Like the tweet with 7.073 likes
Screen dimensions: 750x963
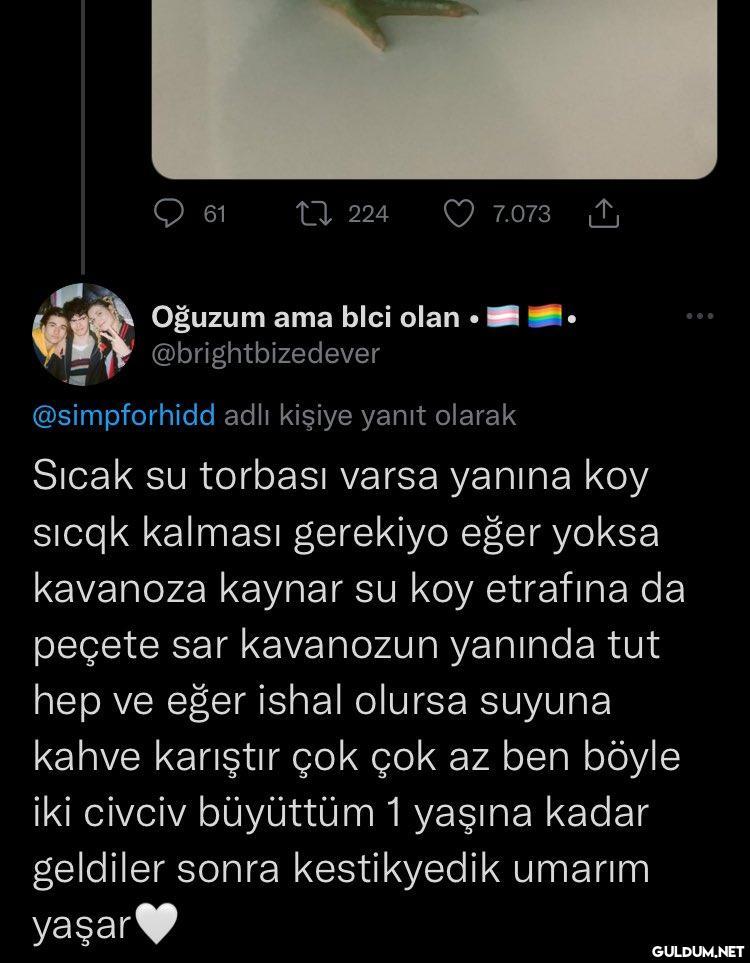(x=458, y=214)
